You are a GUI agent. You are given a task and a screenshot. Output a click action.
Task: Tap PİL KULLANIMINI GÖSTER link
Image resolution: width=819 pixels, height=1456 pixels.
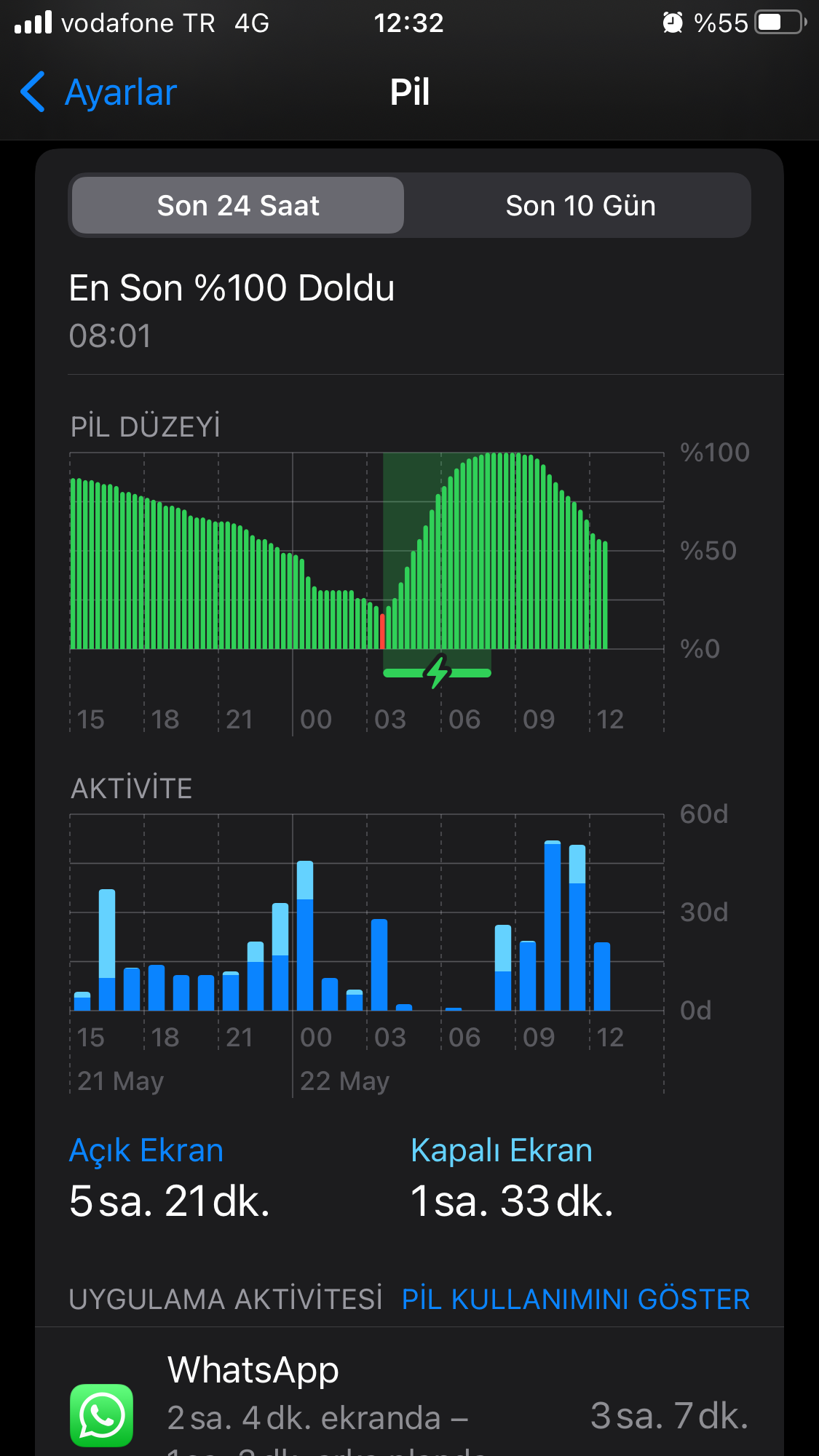coord(576,1300)
